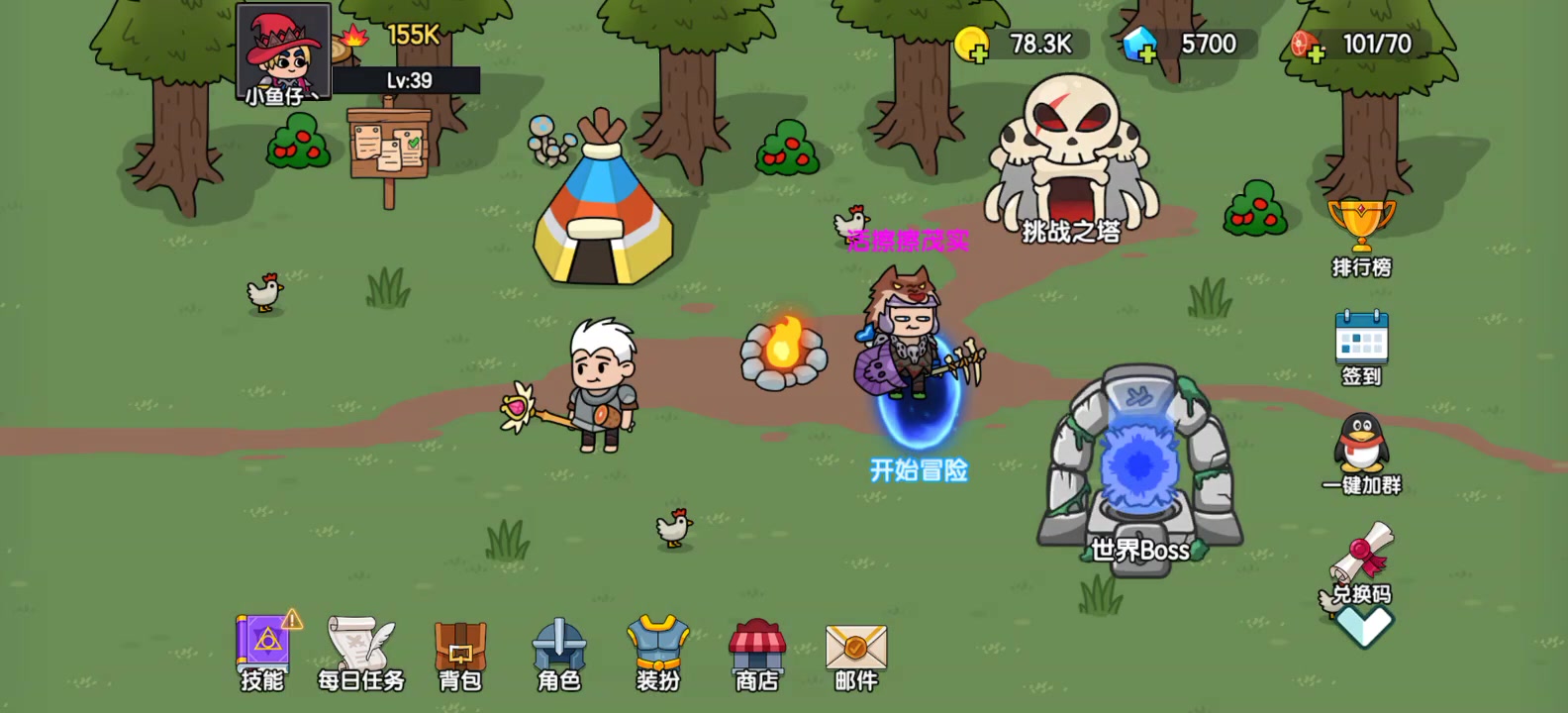Viewport: 1568px width, 713px height.
Task: Open the 装扮 outfit menu
Action: tap(658, 652)
